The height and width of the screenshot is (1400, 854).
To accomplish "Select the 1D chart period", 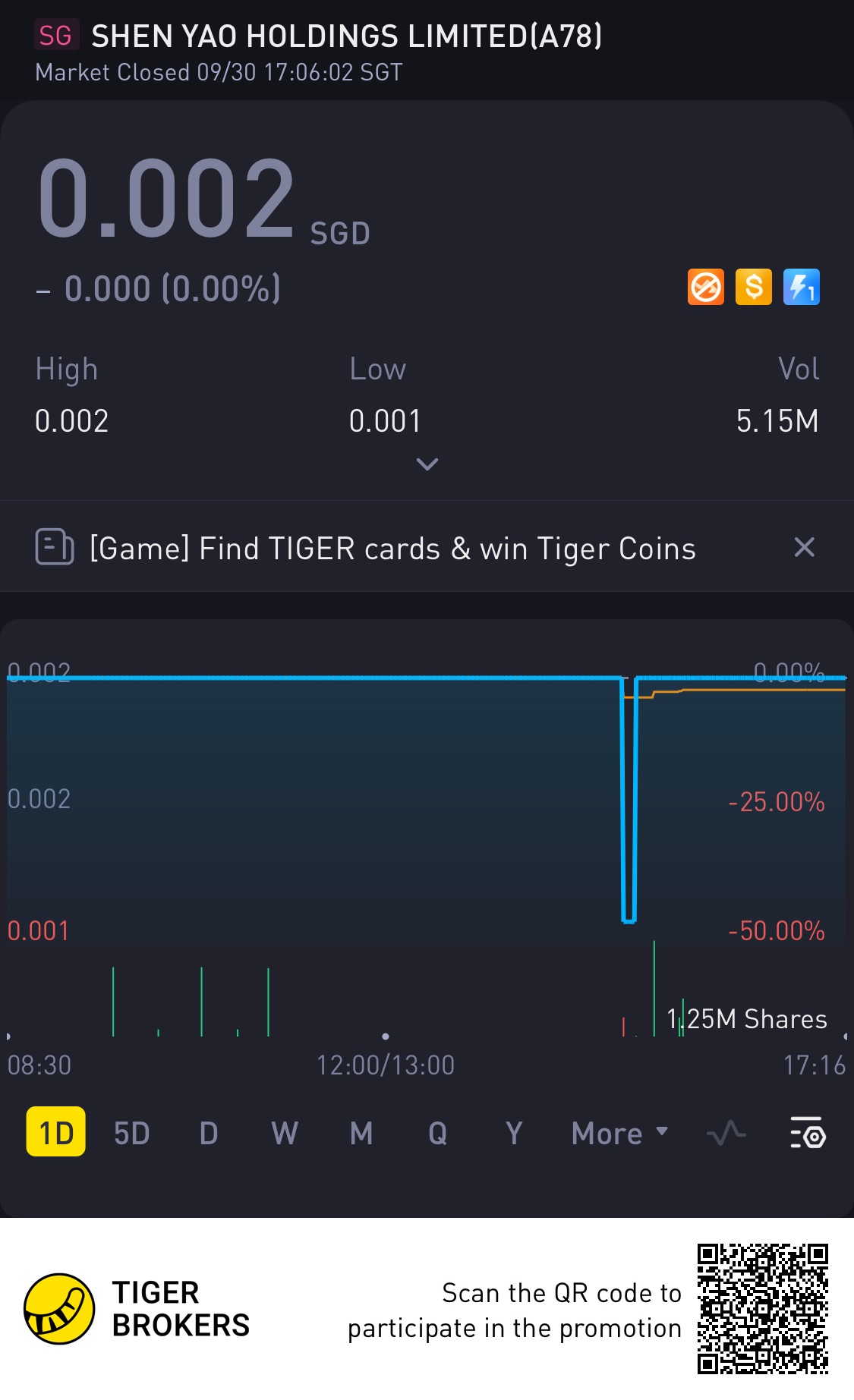I will tap(56, 1131).
